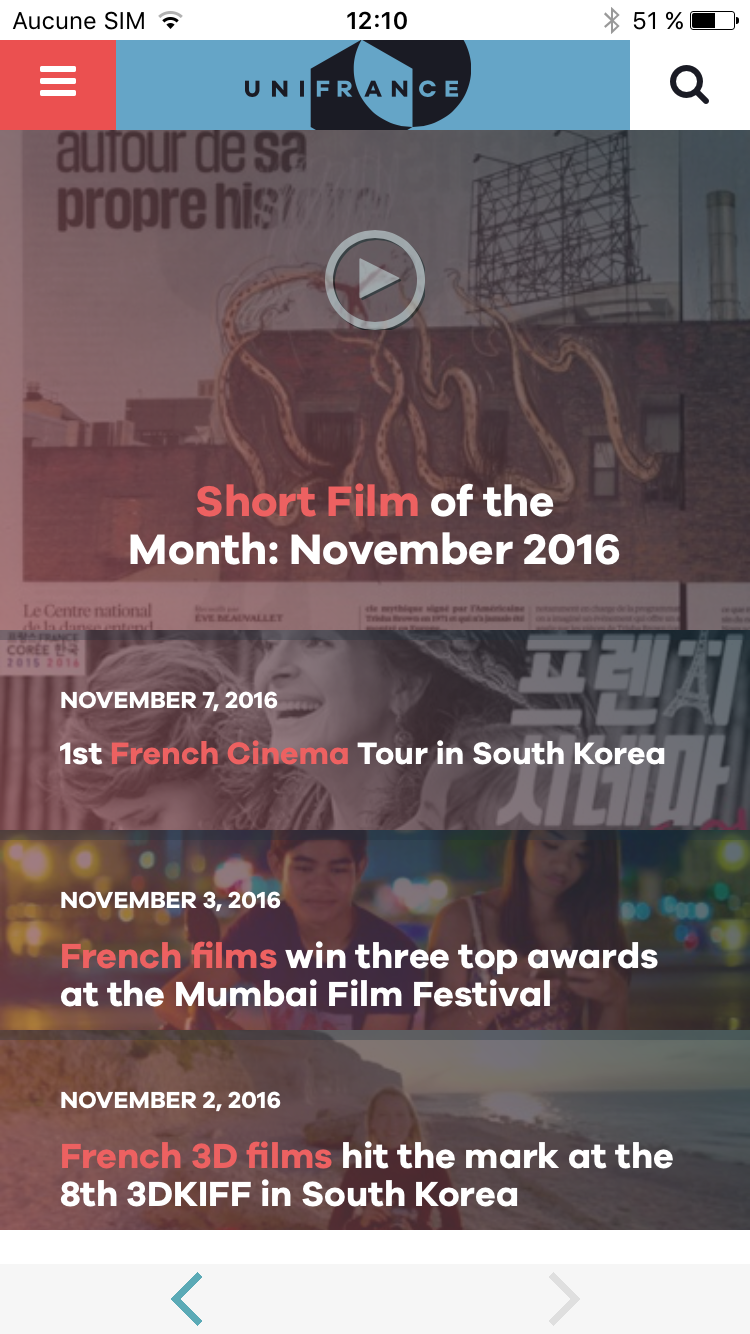Open the search magnifier
Viewport: 750px width, 1334px height.
pyautogui.click(x=689, y=85)
